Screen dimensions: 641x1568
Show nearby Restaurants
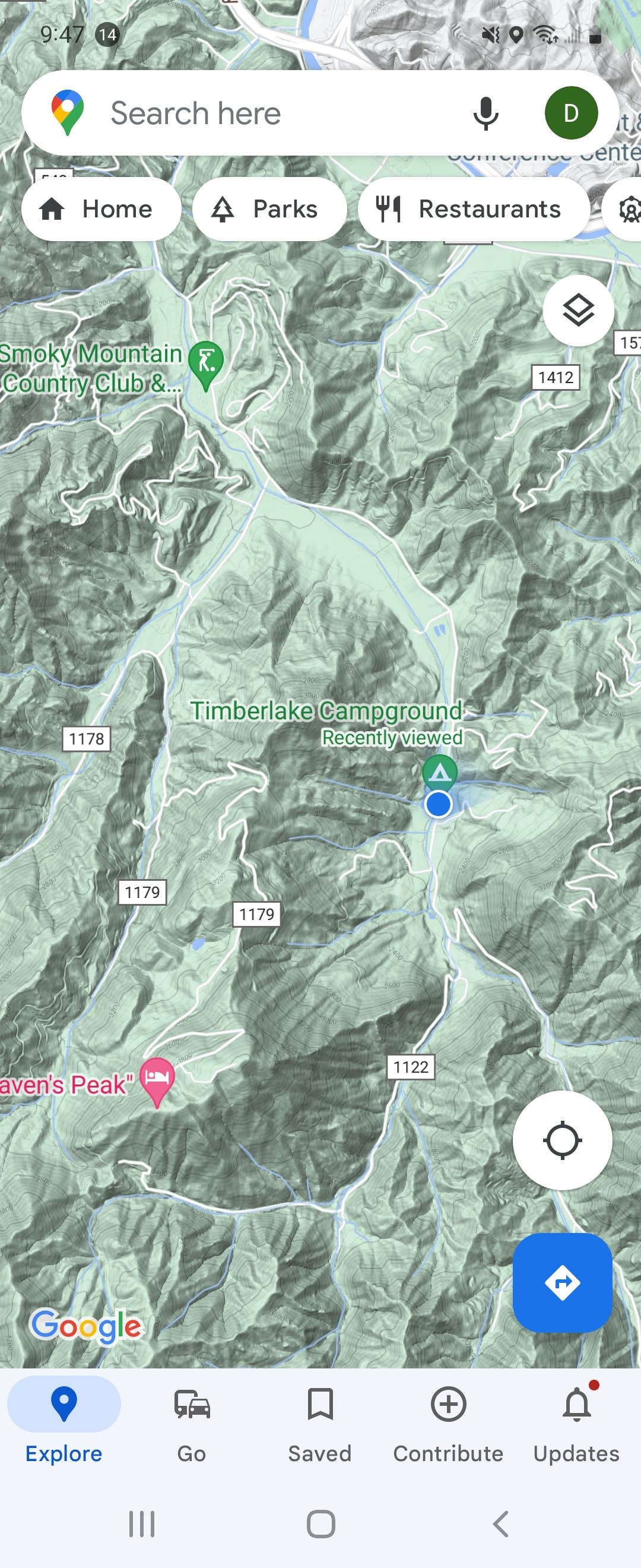pyautogui.click(x=473, y=209)
